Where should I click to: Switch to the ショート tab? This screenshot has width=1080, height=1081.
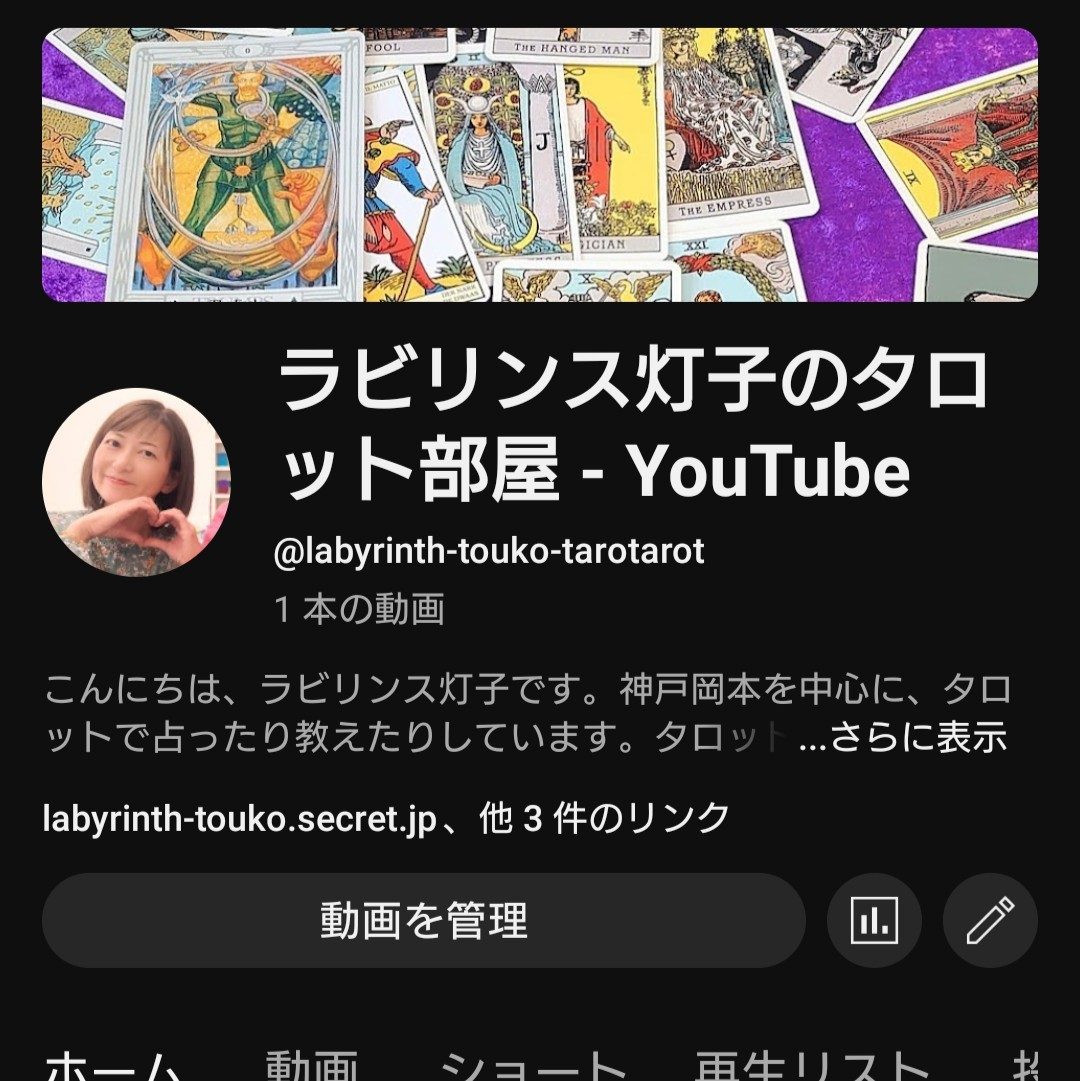[532, 1066]
